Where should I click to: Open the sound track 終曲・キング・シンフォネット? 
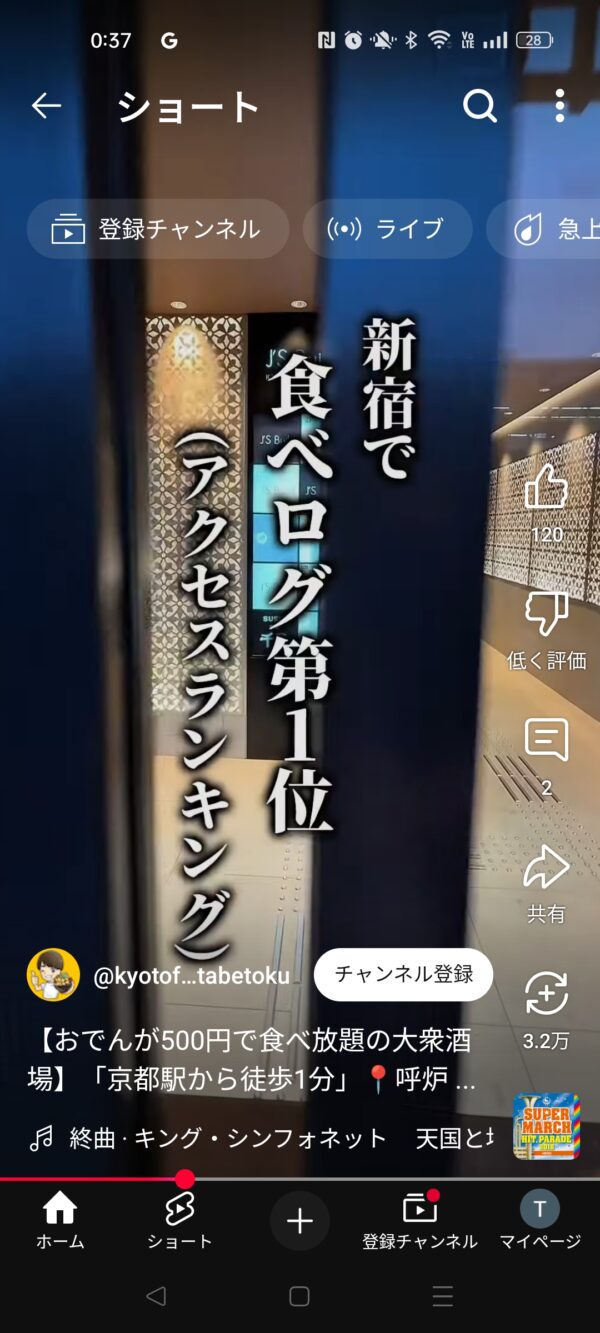tap(228, 1137)
